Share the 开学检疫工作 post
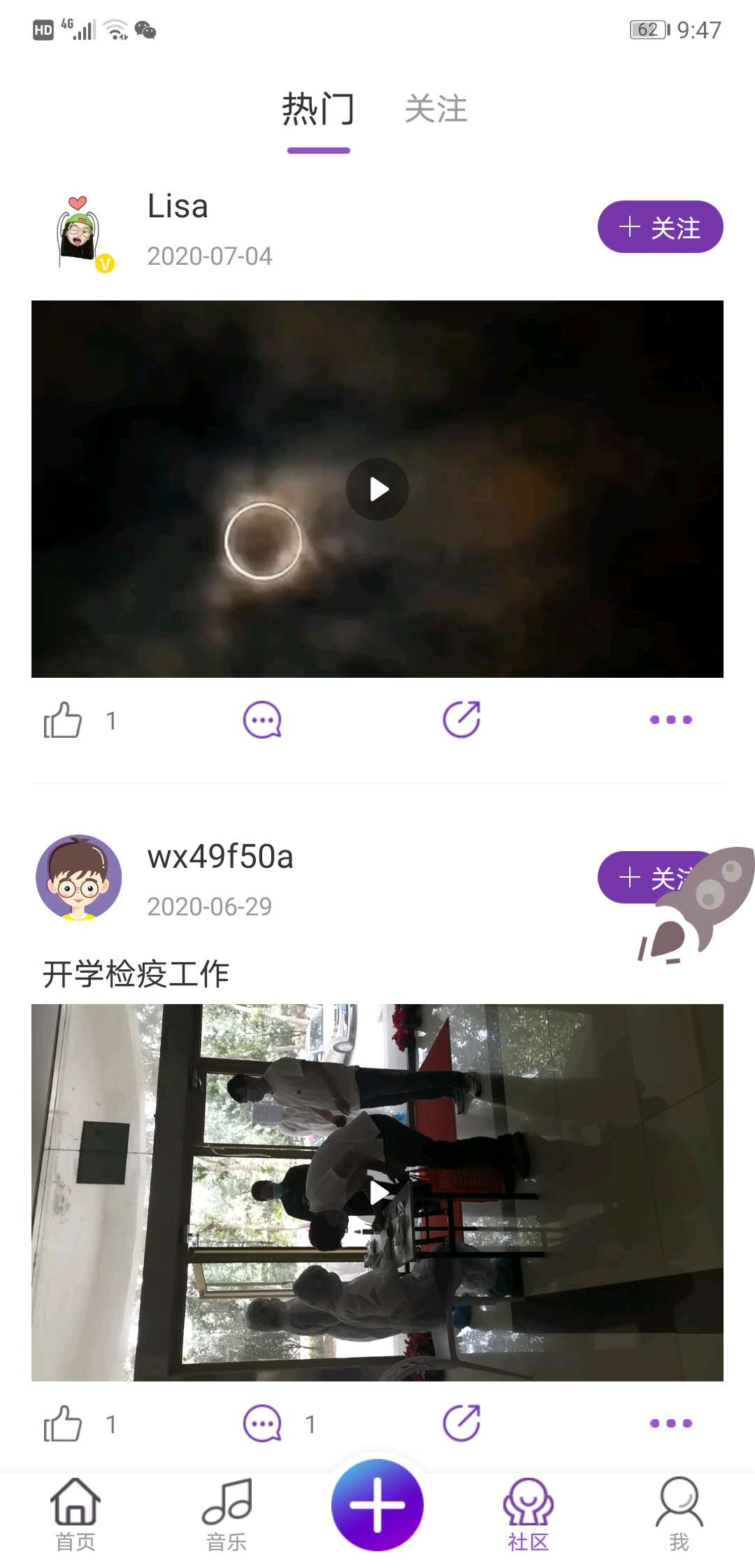 [x=461, y=1423]
